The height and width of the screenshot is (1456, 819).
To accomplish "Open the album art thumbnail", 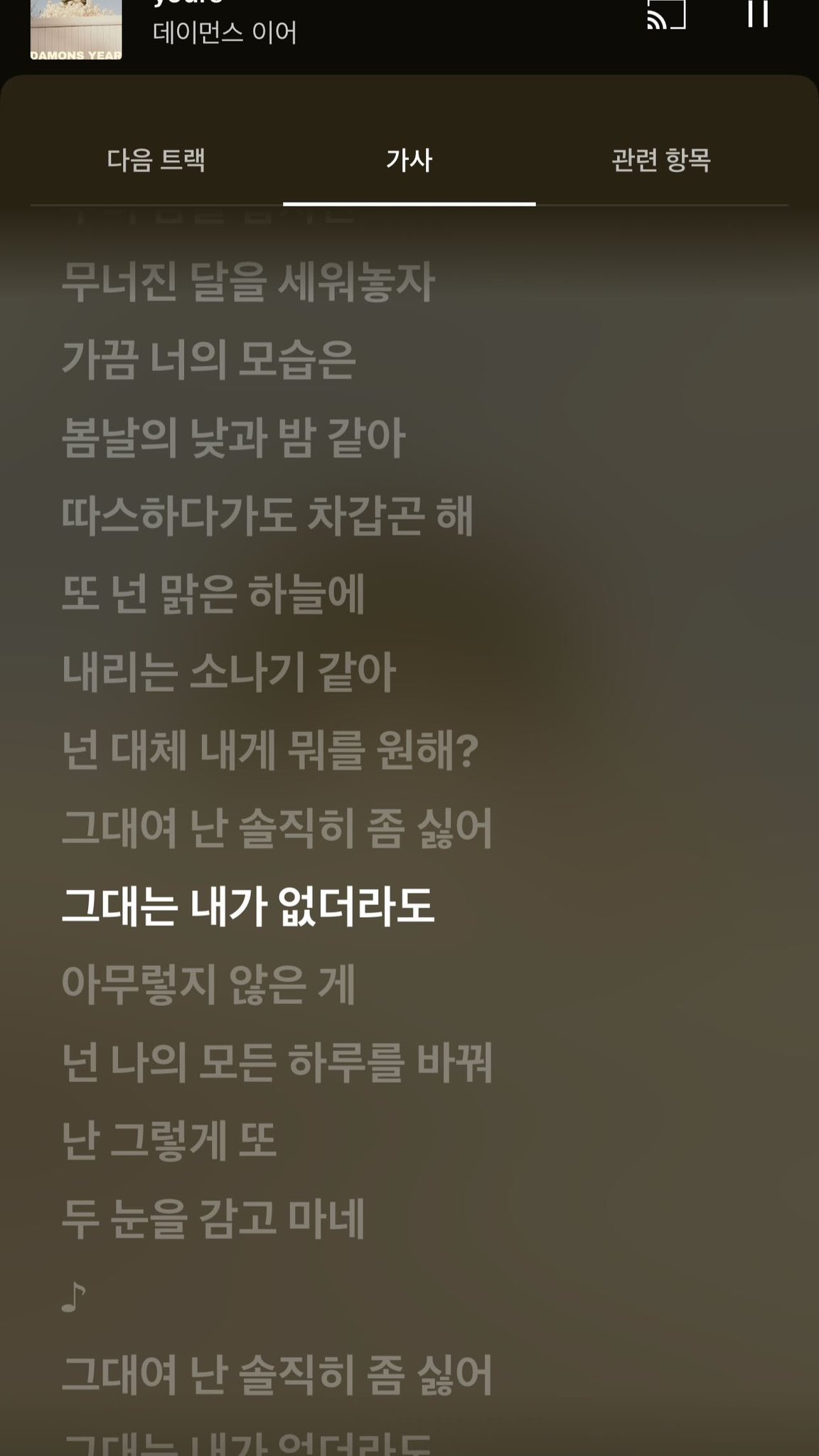I will [76, 28].
